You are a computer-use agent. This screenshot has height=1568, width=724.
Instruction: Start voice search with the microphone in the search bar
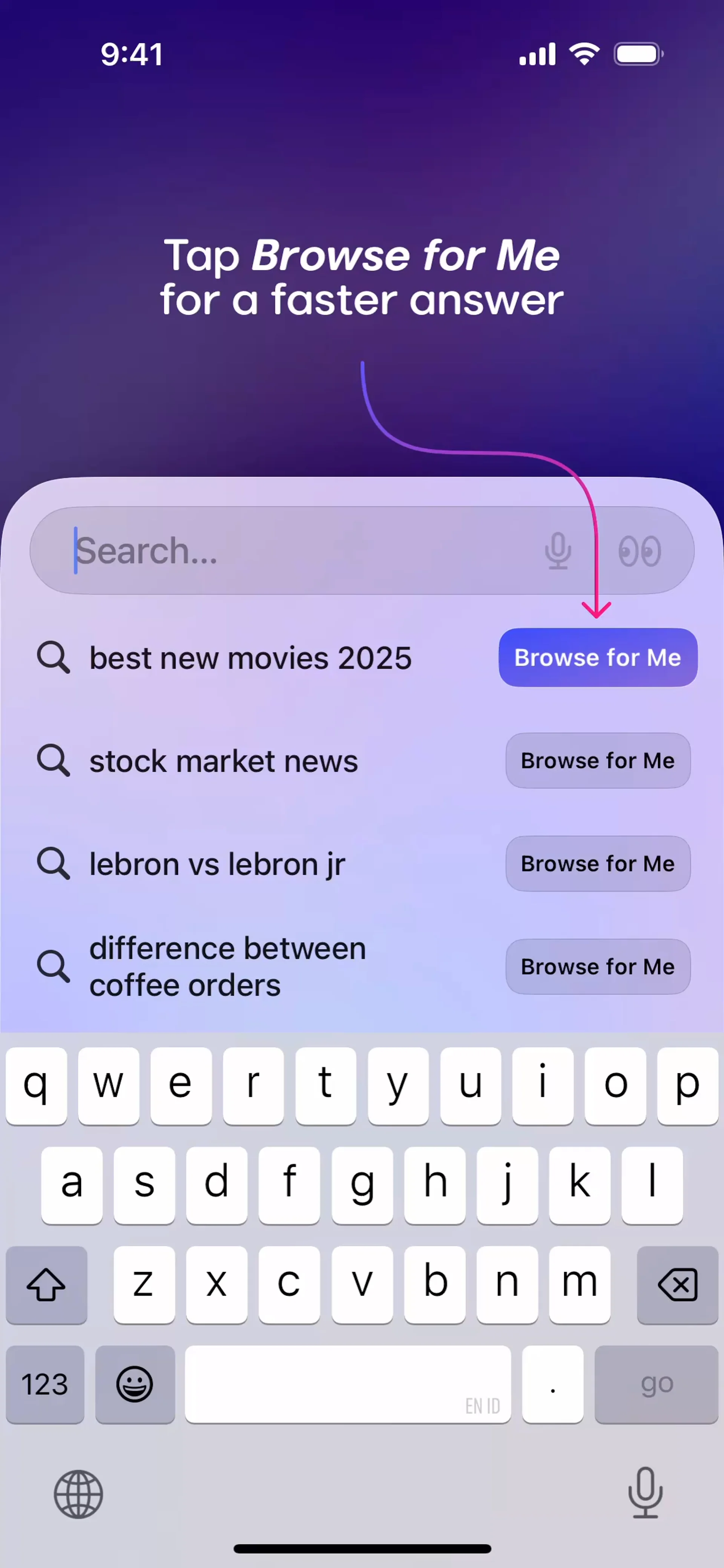pyautogui.click(x=557, y=552)
